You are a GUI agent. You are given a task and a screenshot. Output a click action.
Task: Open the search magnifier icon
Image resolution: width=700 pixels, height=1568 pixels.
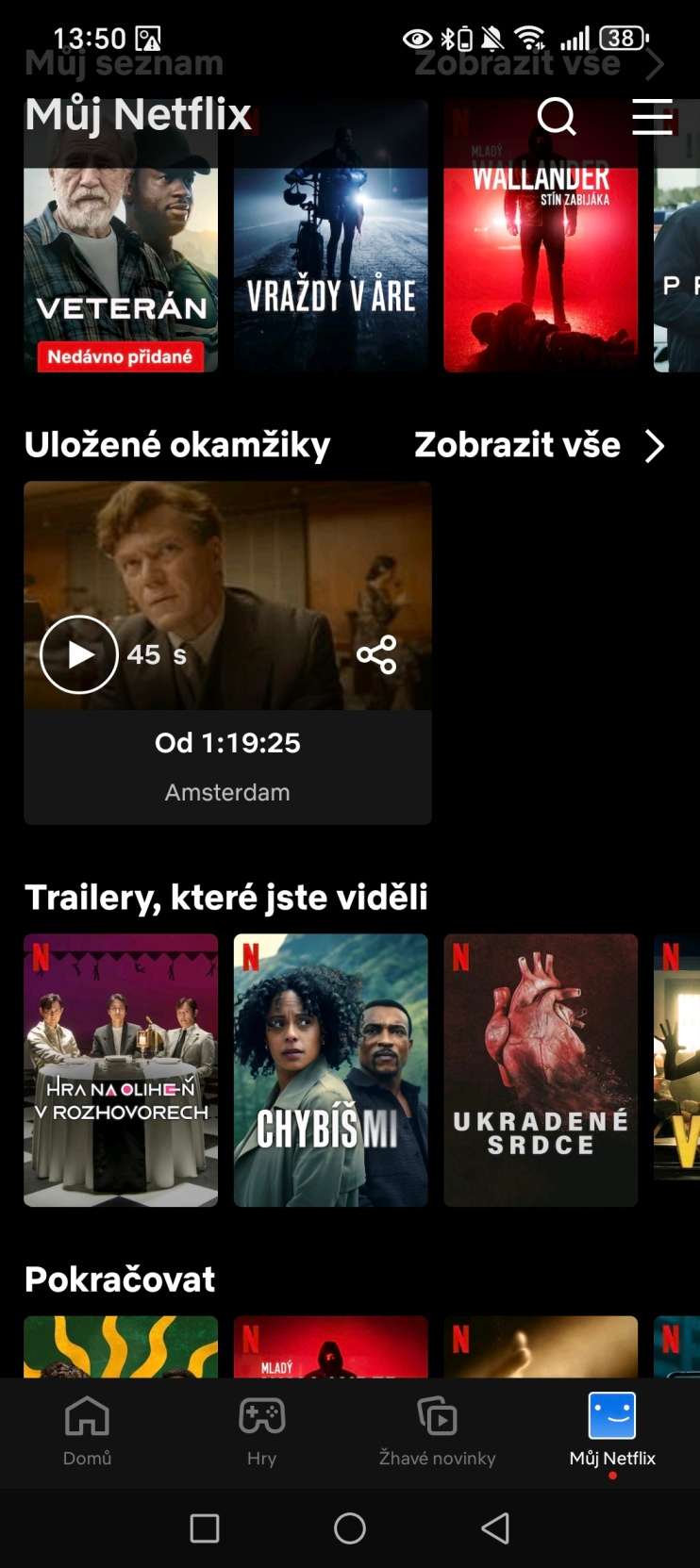point(556,117)
